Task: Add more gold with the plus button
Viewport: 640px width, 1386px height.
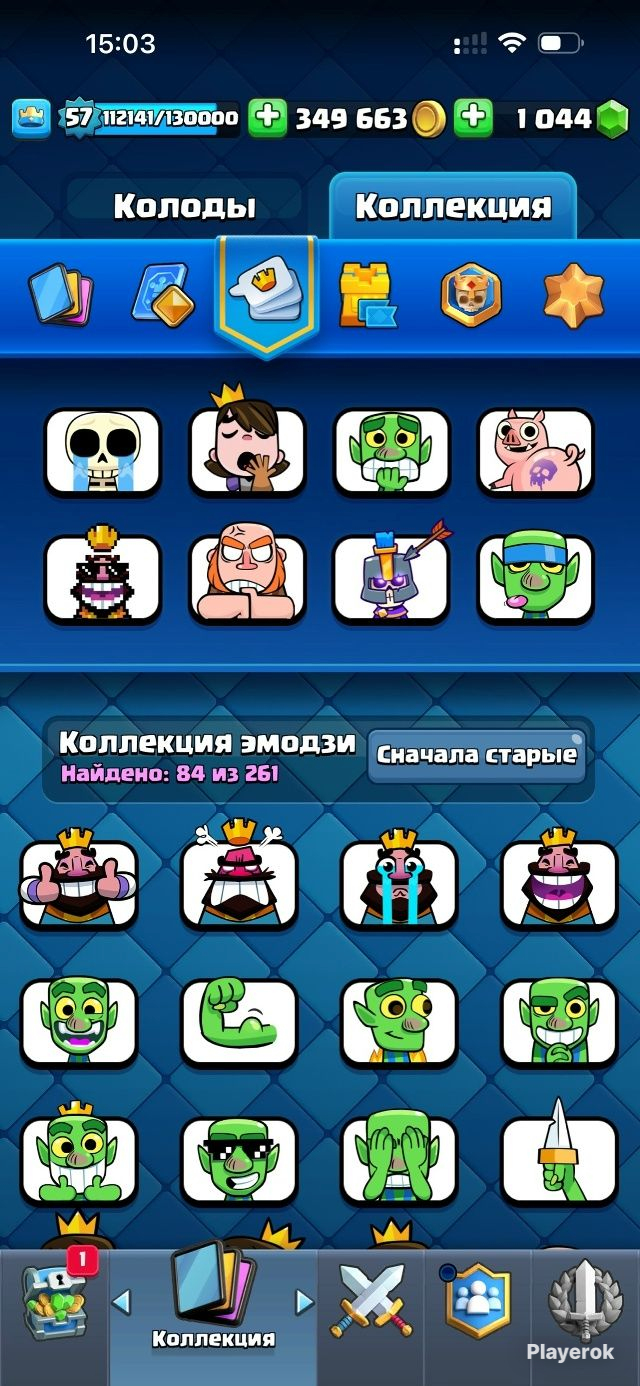Action: (267, 119)
